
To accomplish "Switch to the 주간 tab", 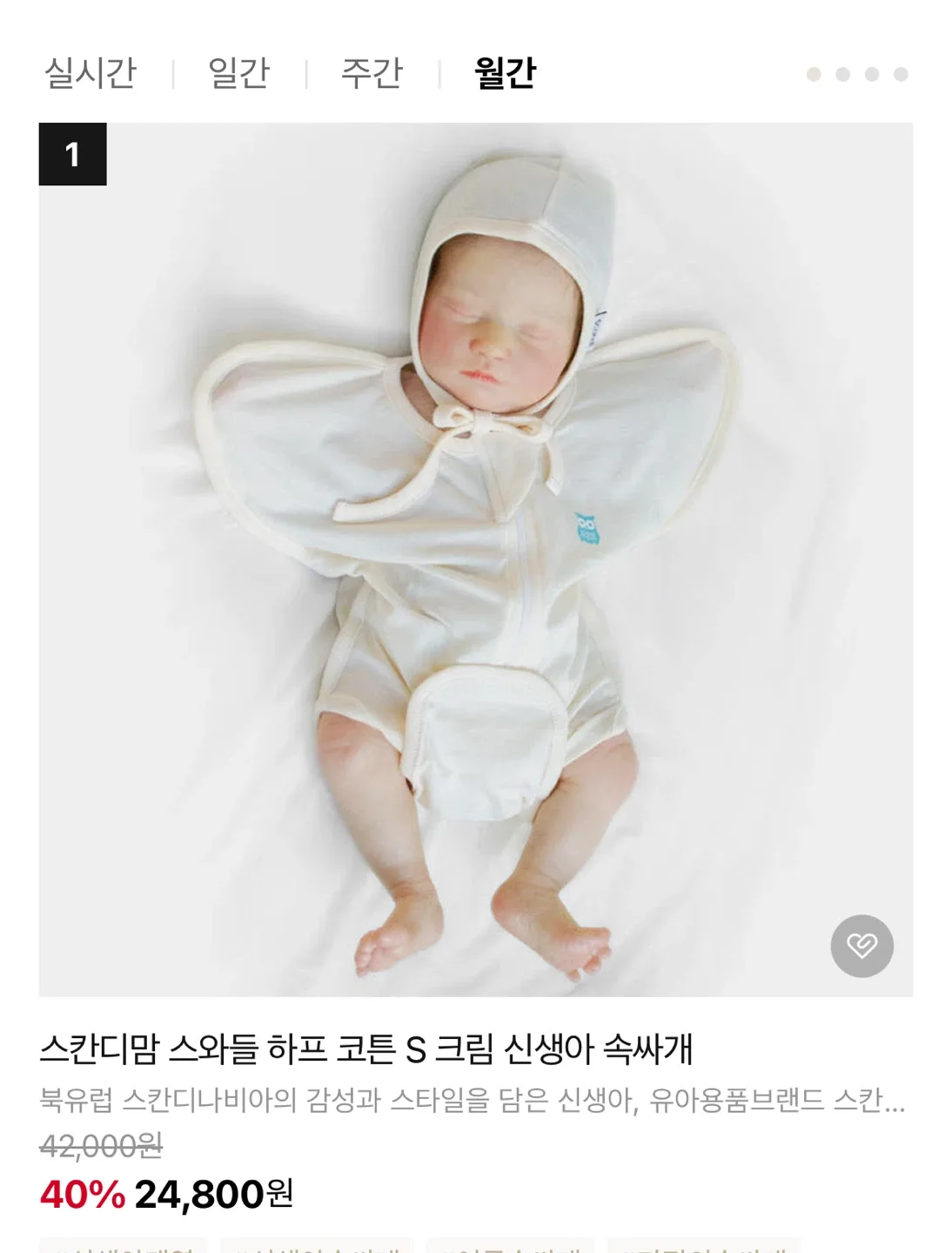I will pos(372,73).
